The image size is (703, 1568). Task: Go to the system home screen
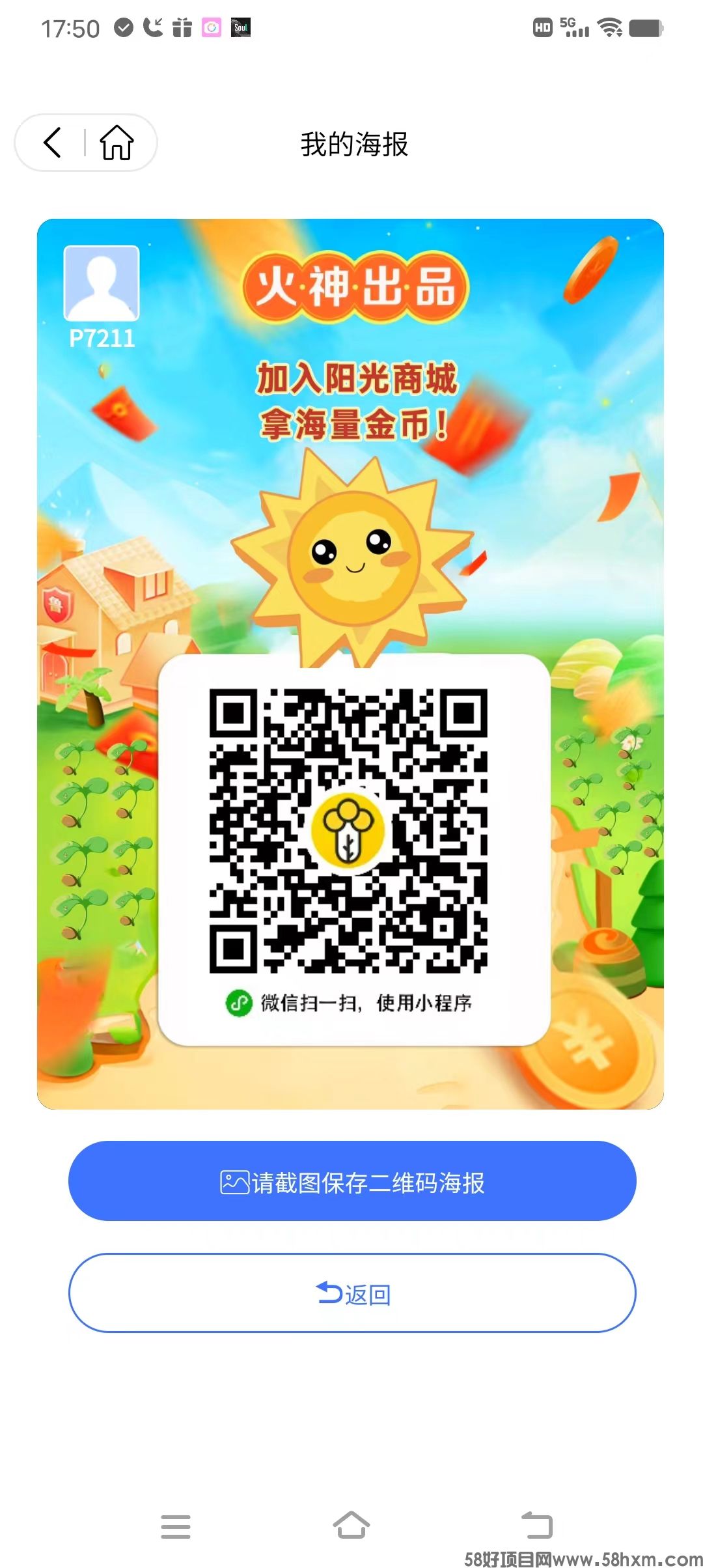click(351, 1526)
